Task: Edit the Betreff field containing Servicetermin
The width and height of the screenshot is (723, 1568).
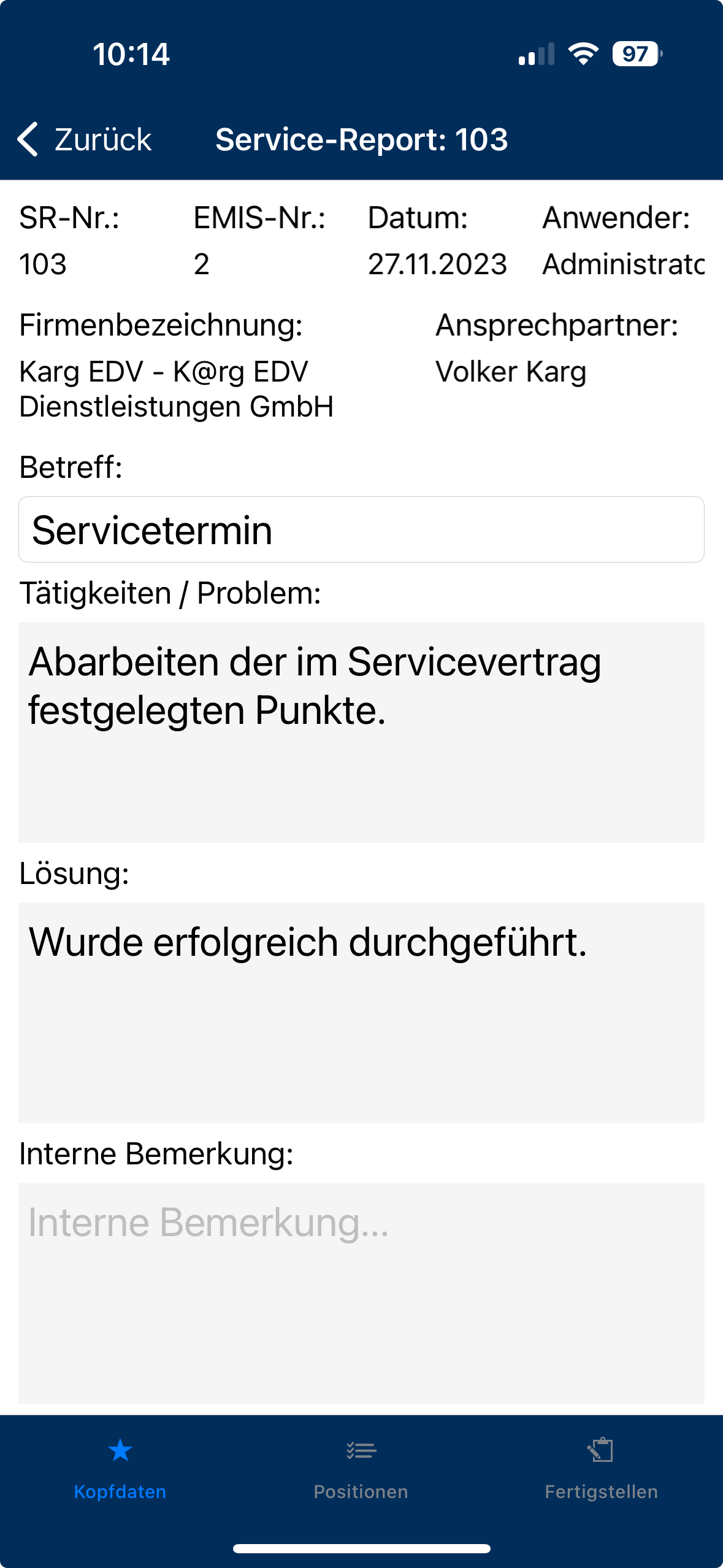Action: (361, 529)
